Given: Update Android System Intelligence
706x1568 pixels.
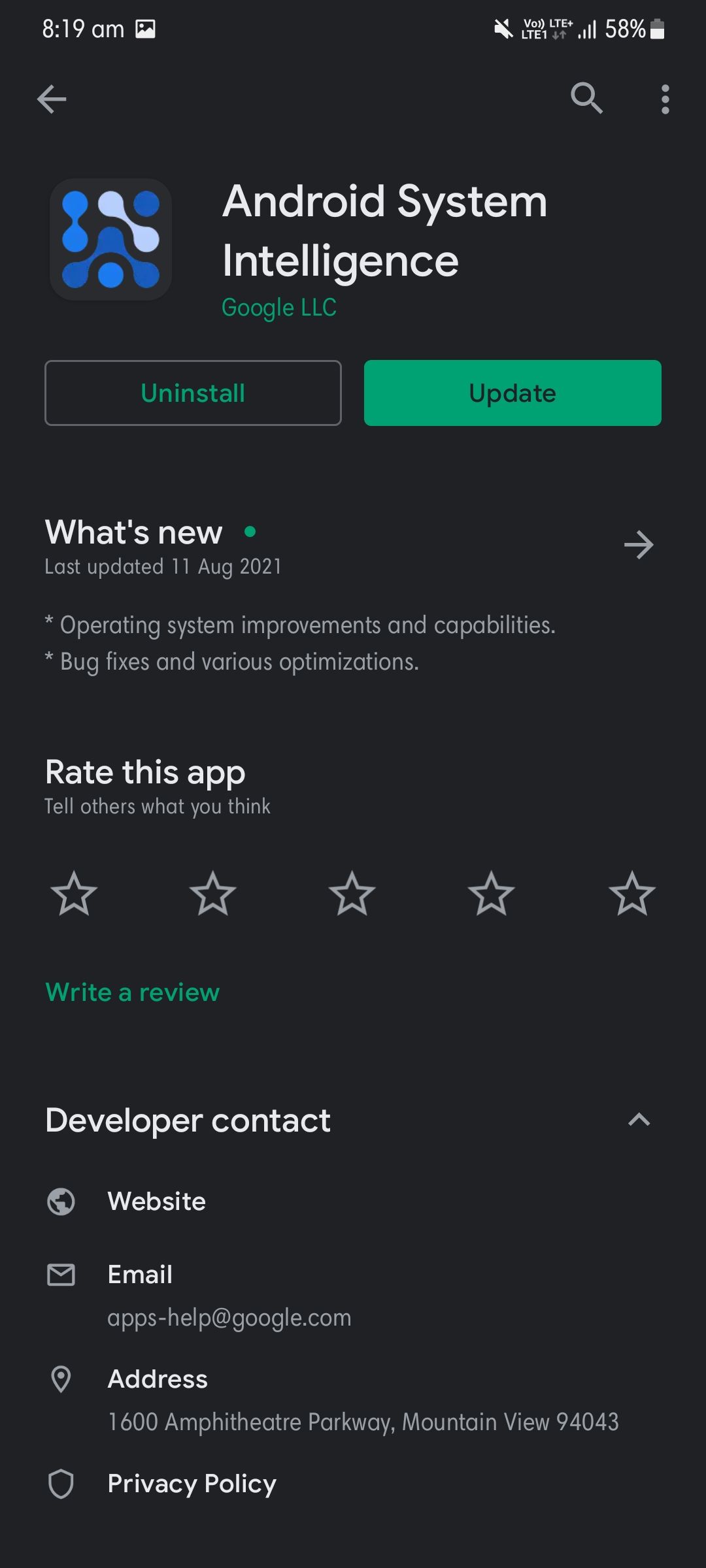Looking at the screenshot, I should click(513, 393).
